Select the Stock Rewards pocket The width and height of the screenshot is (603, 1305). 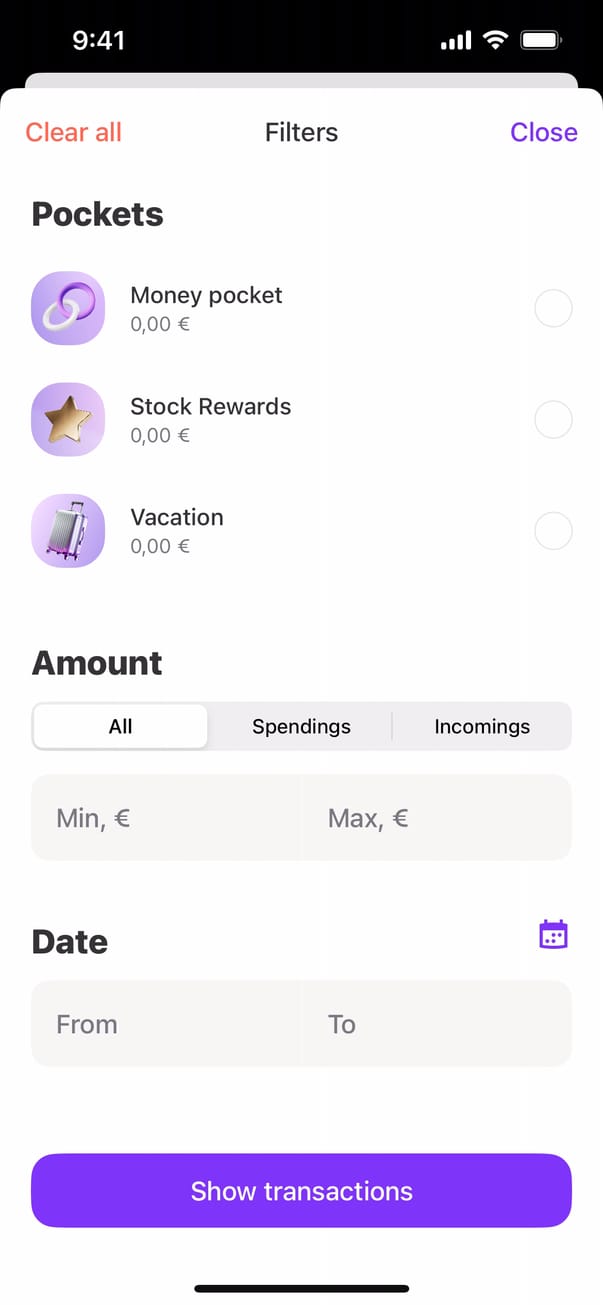(553, 420)
